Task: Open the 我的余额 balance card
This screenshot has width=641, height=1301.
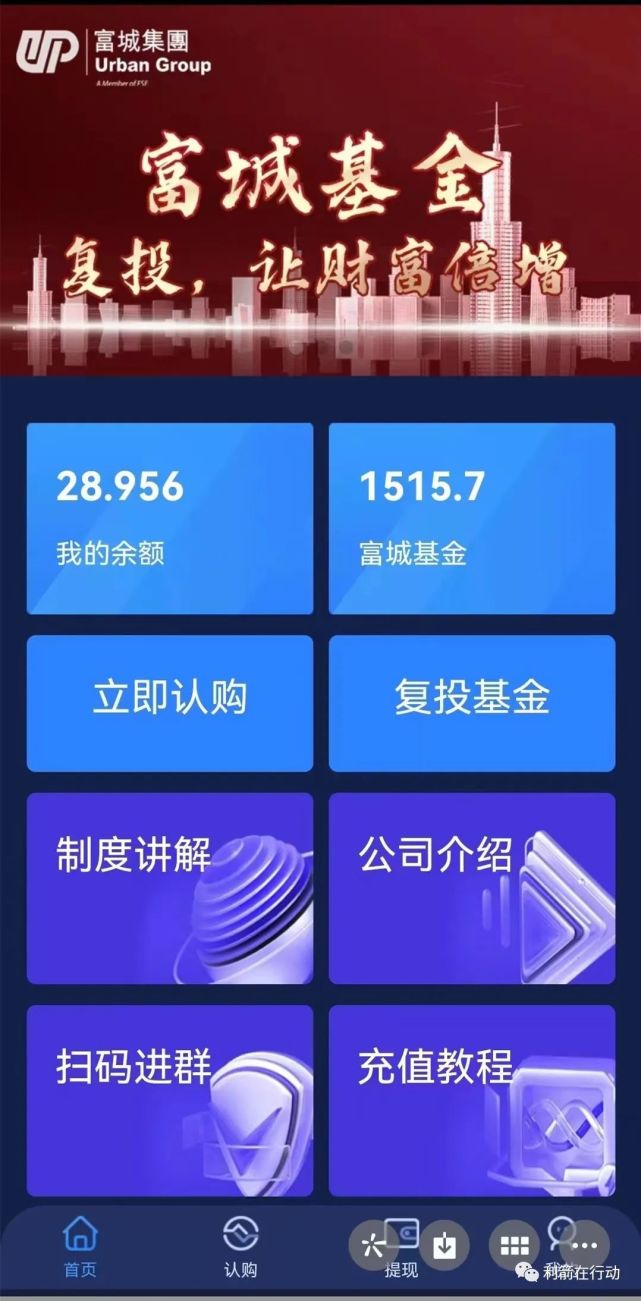Action: pos(169,518)
